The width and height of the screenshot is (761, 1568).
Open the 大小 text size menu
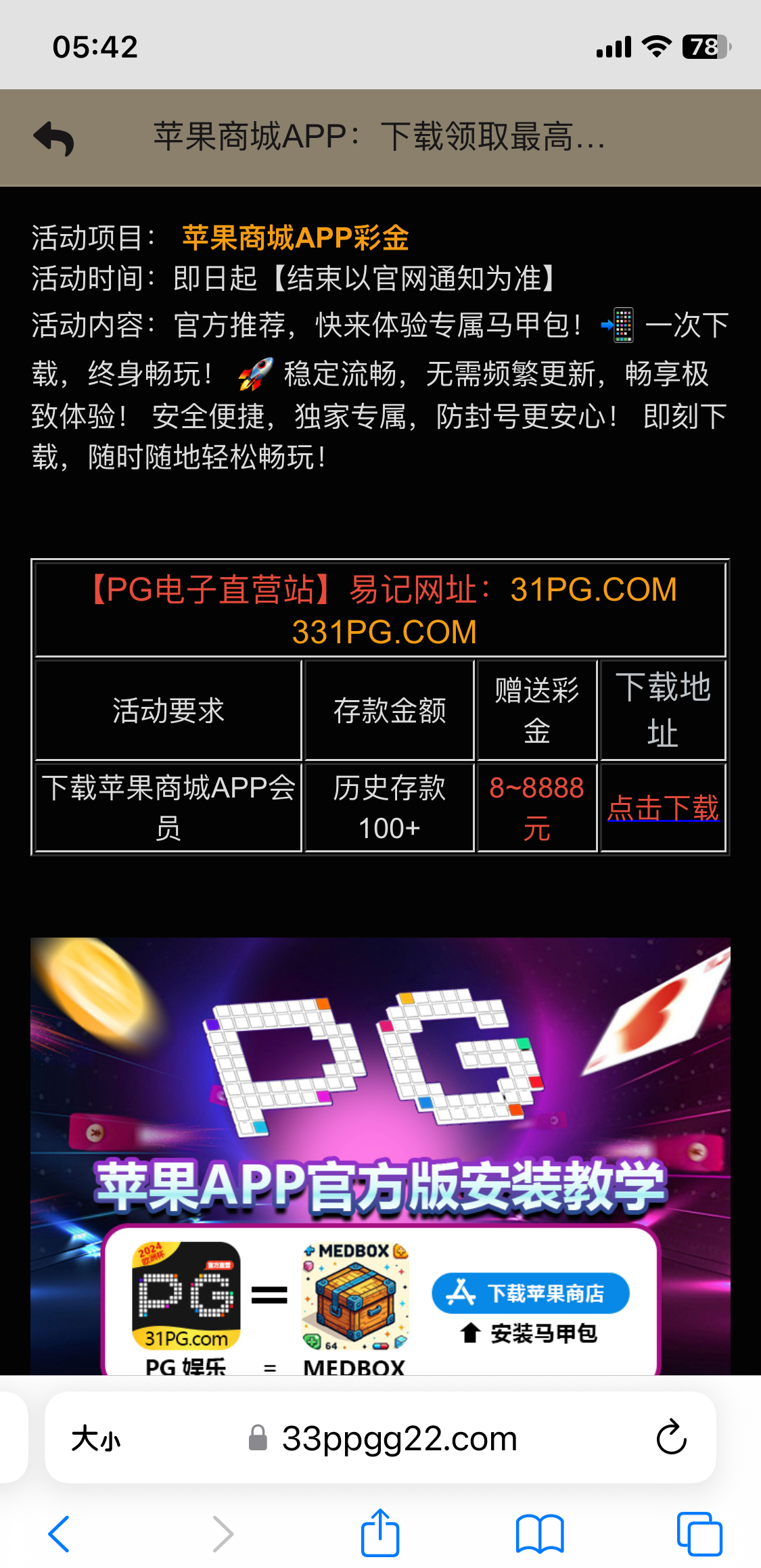pyautogui.click(x=96, y=1439)
